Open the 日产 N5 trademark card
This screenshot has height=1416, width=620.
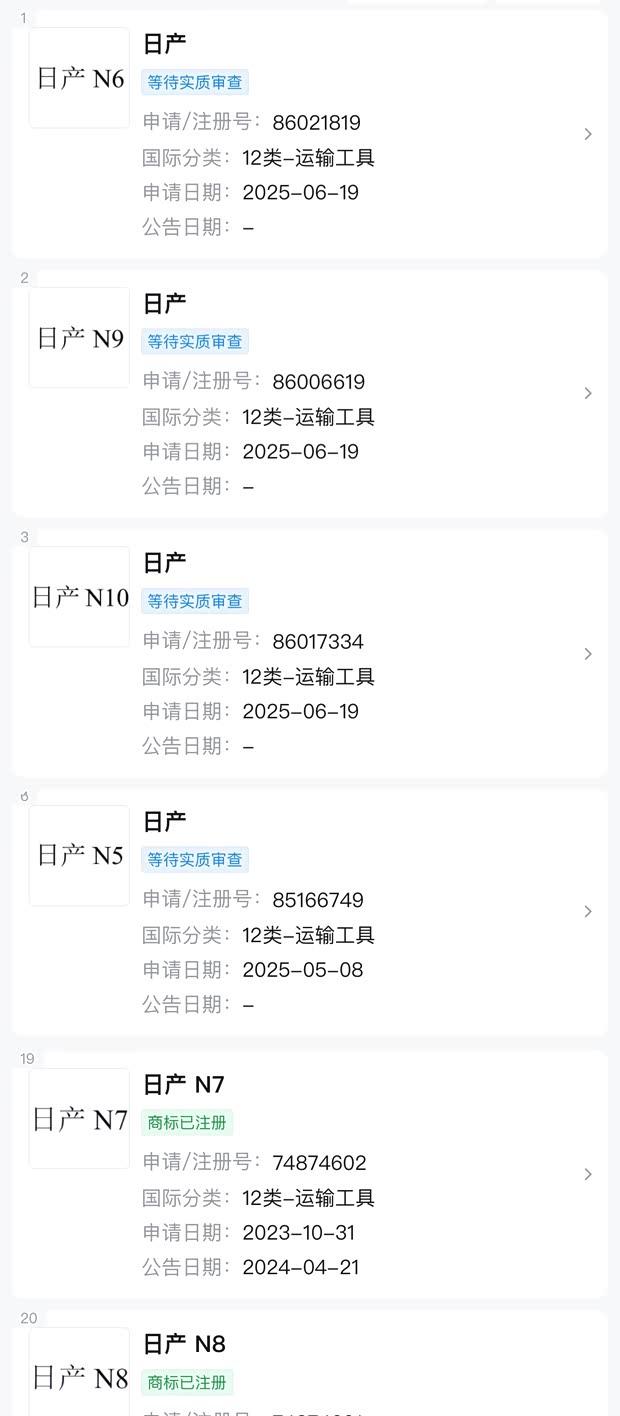tap(310, 912)
